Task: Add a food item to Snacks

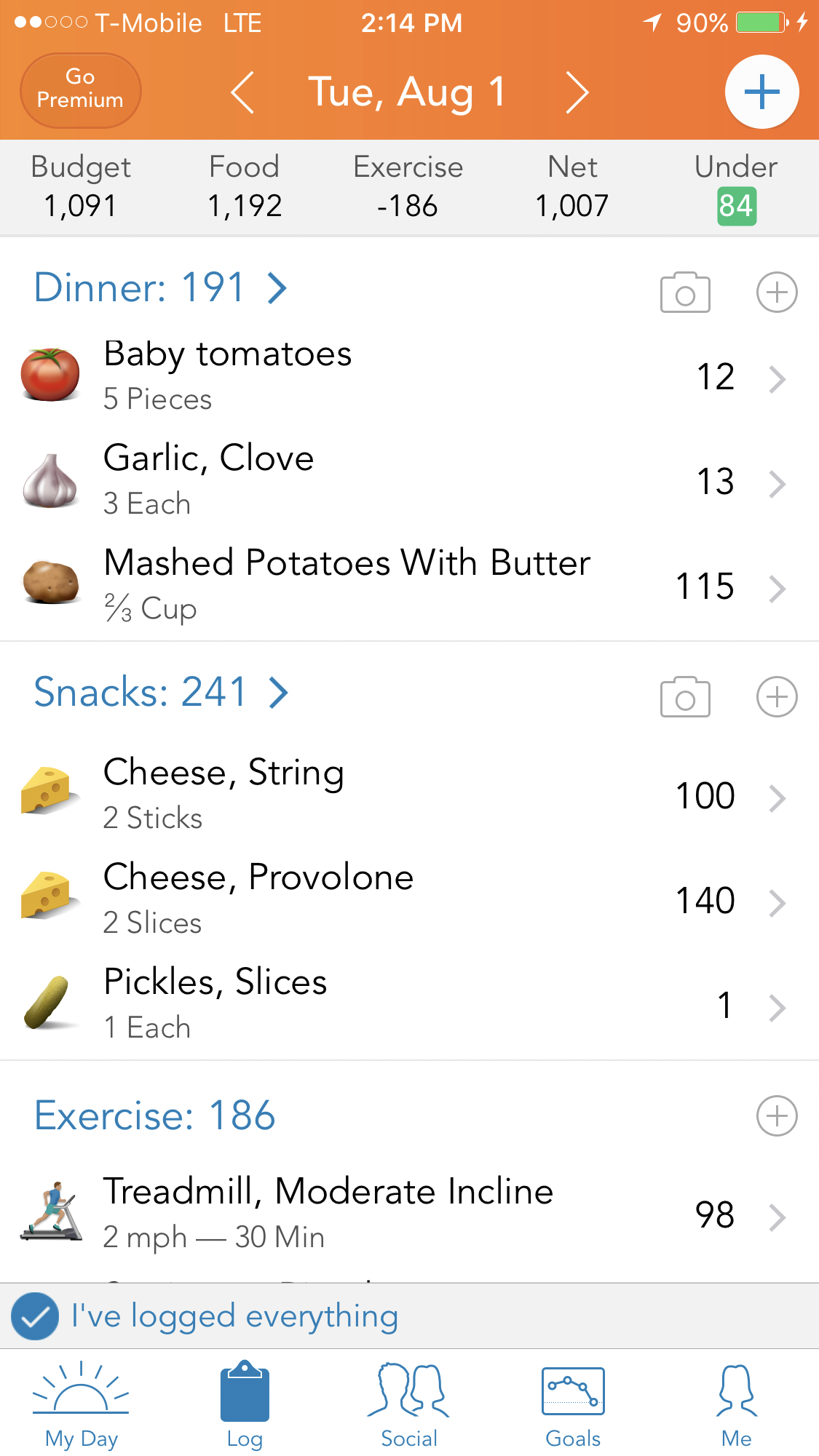Action: click(777, 697)
